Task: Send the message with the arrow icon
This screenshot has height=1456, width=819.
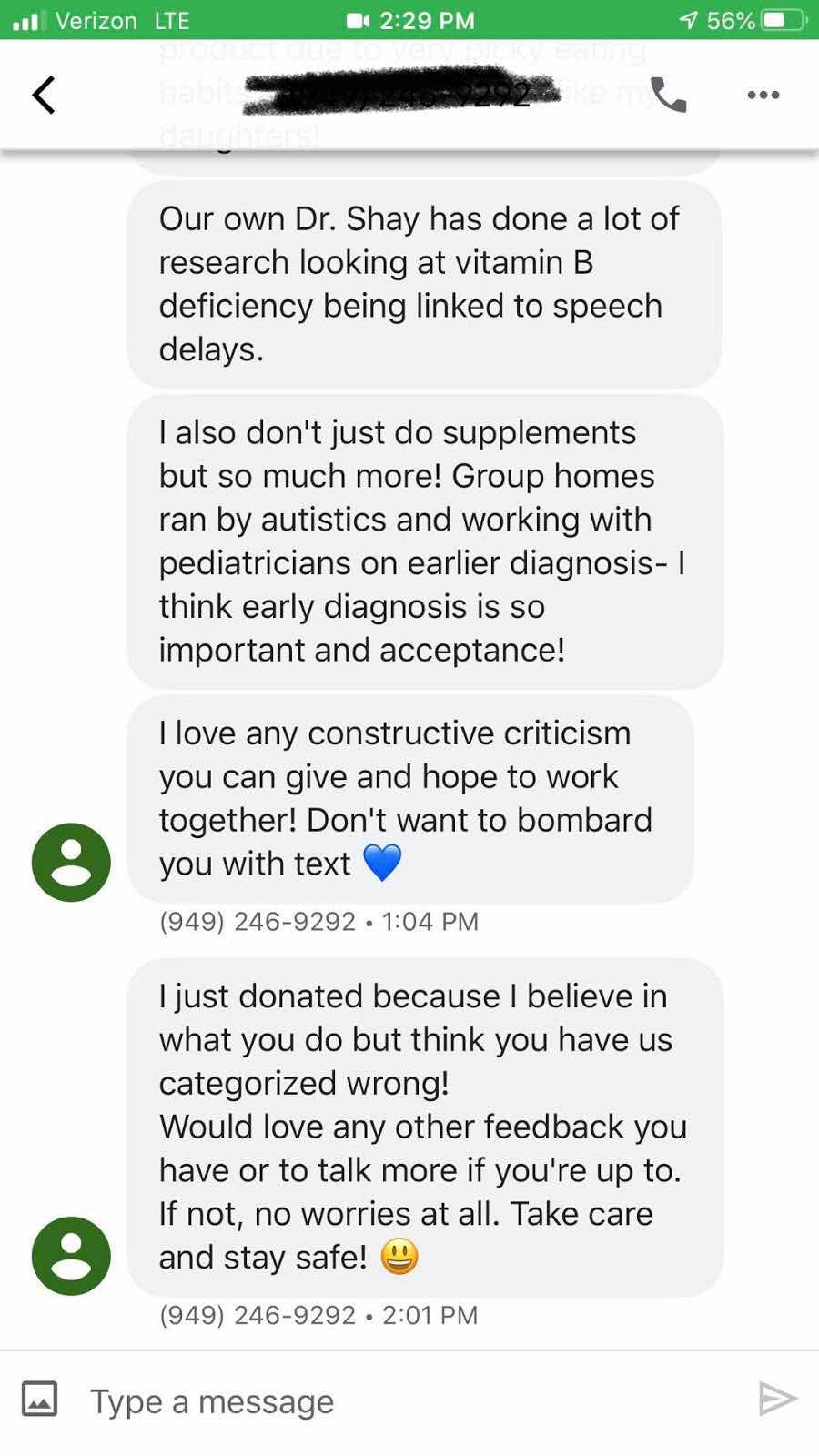Action: pos(778,1400)
